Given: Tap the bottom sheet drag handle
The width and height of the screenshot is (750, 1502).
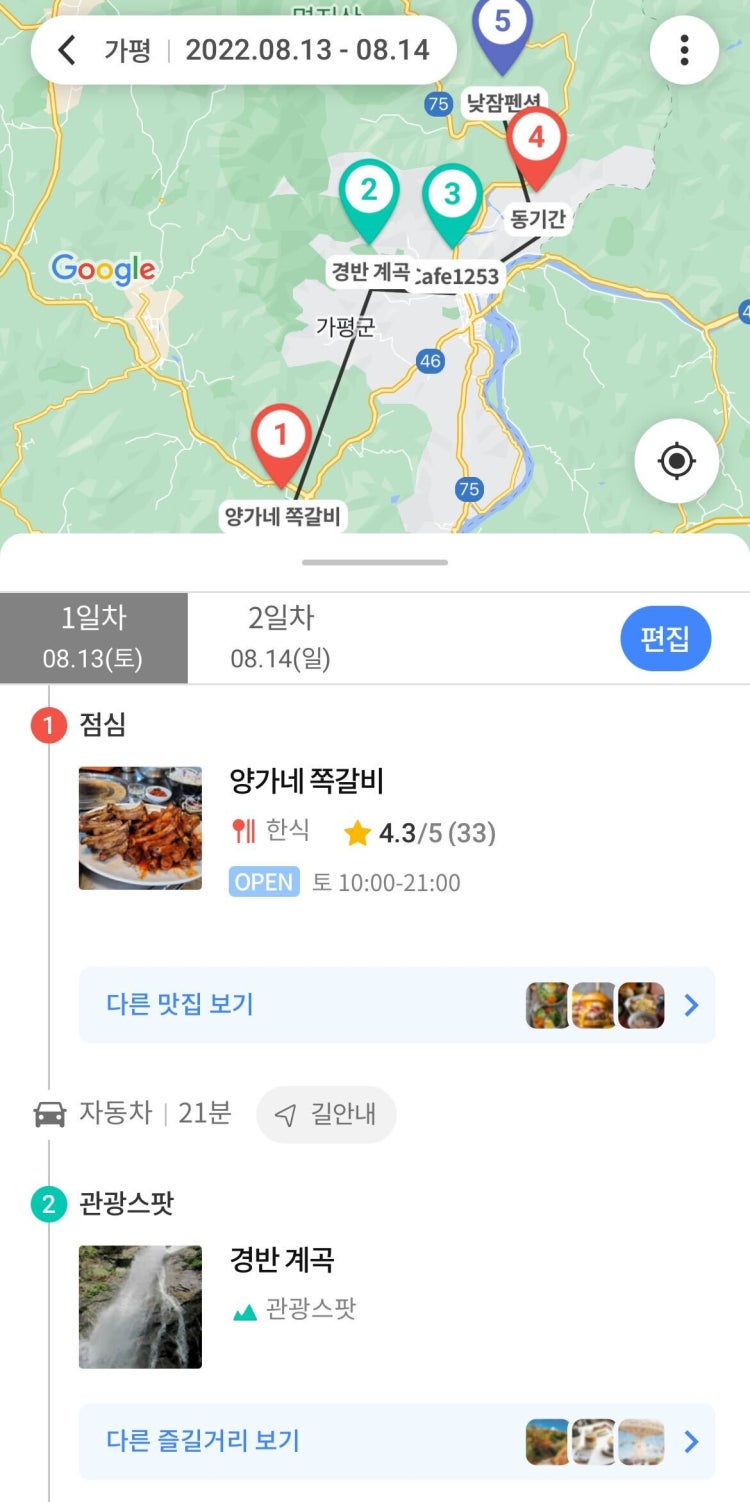Looking at the screenshot, I should [375, 563].
